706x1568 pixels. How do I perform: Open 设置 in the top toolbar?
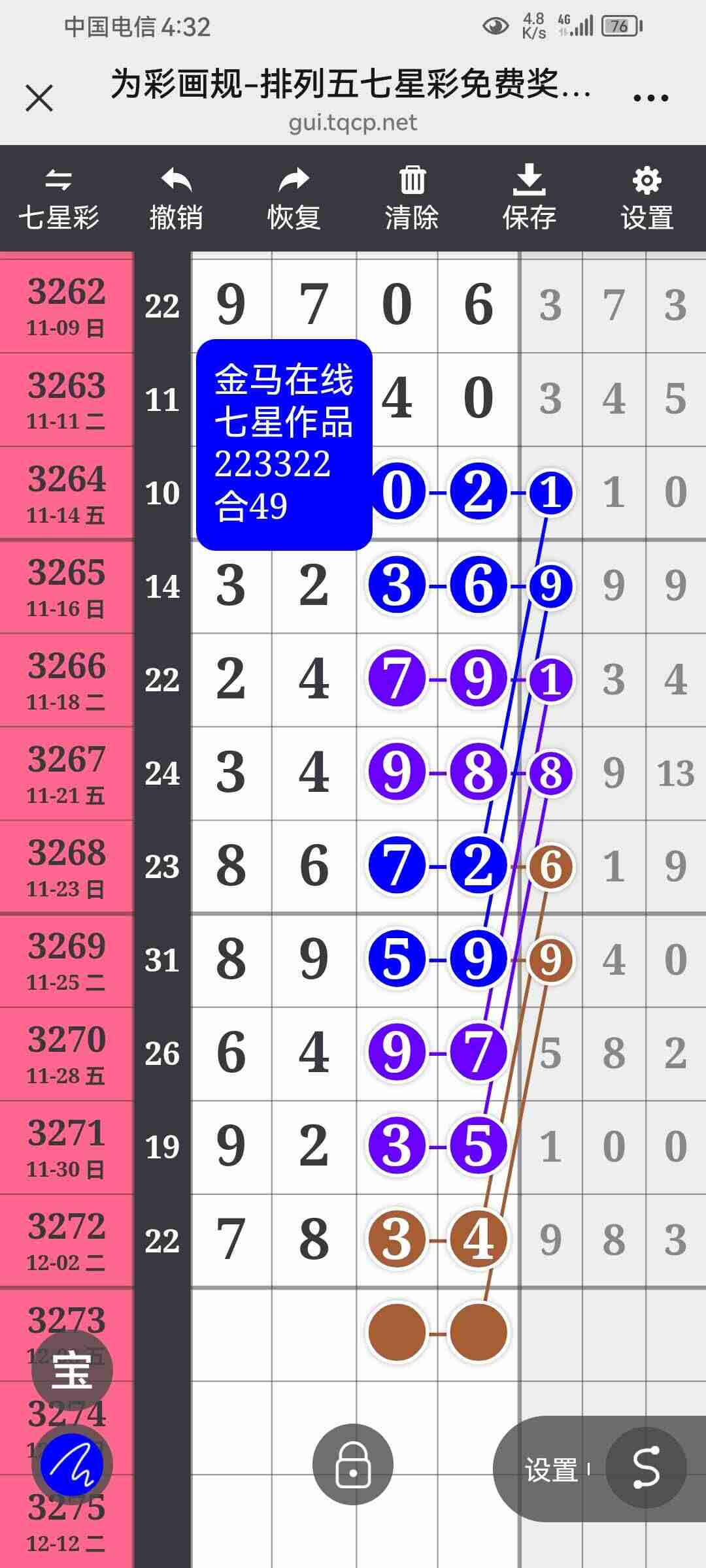coord(647,199)
